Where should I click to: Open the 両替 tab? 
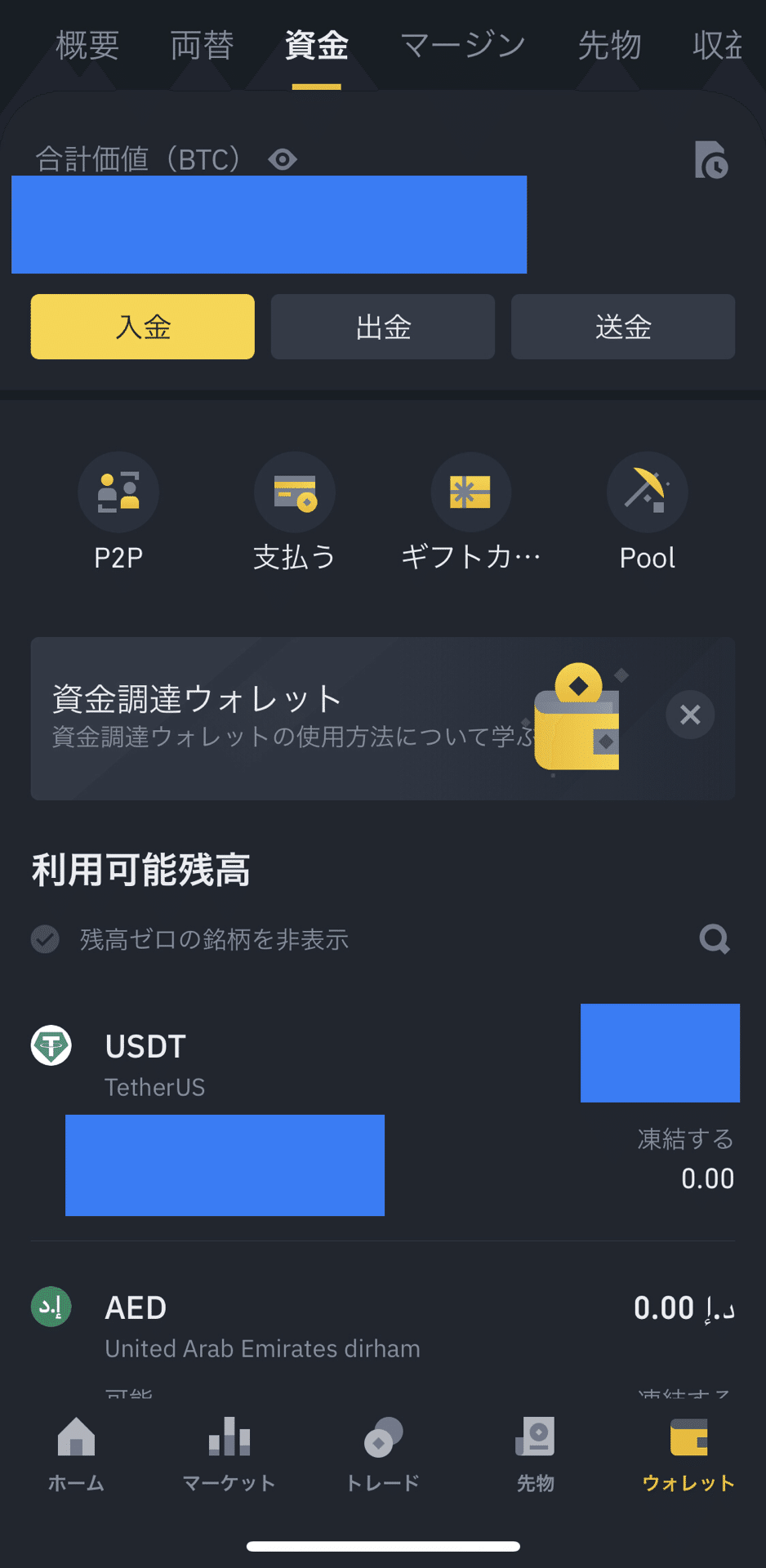click(202, 47)
